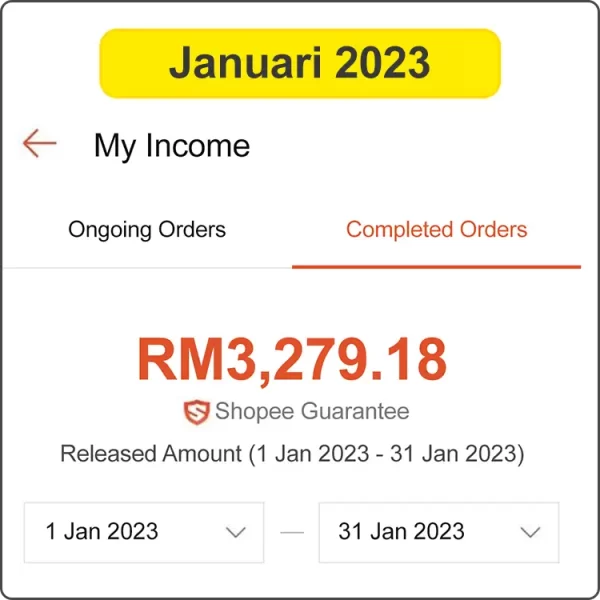Go back from My Income

pos(40,144)
